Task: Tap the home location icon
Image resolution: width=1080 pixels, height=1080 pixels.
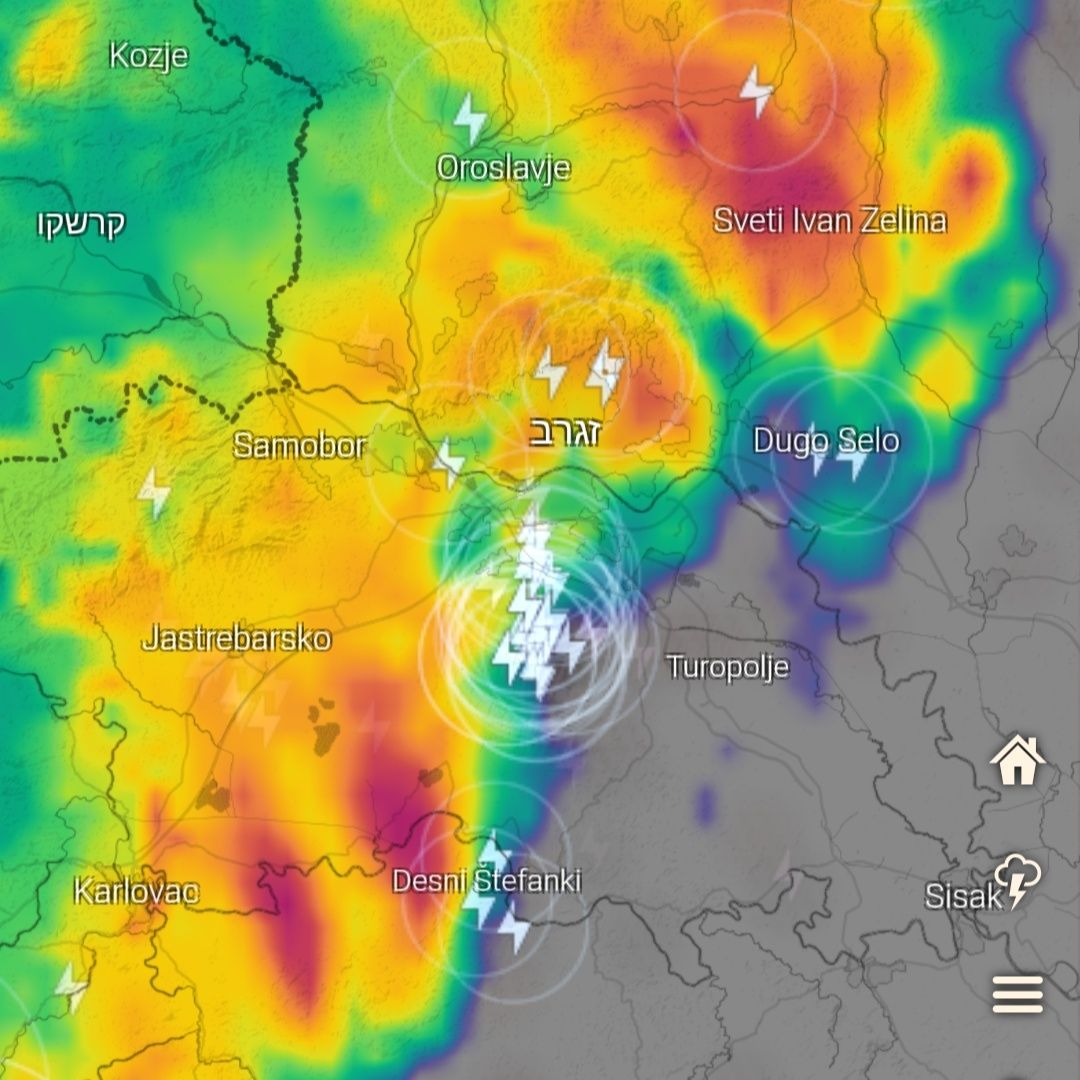Action: click(1017, 761)
